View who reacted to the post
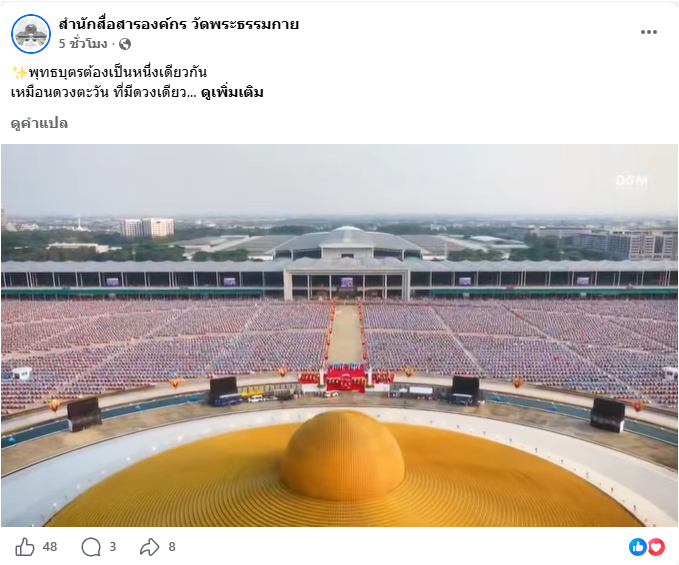The image size is (679, 565). 646,547
